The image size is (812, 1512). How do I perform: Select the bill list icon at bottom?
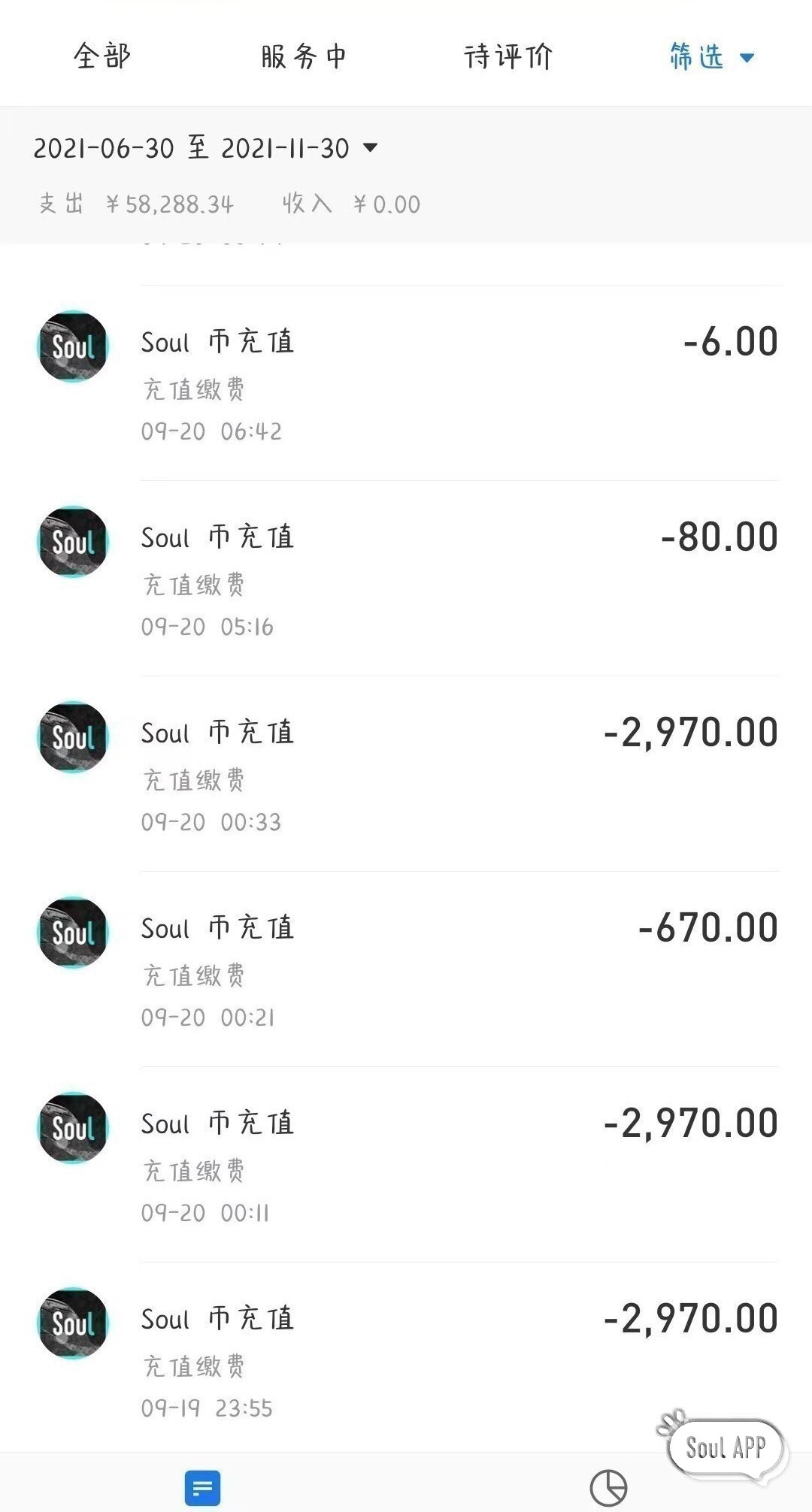click(x=203, y=1488)
